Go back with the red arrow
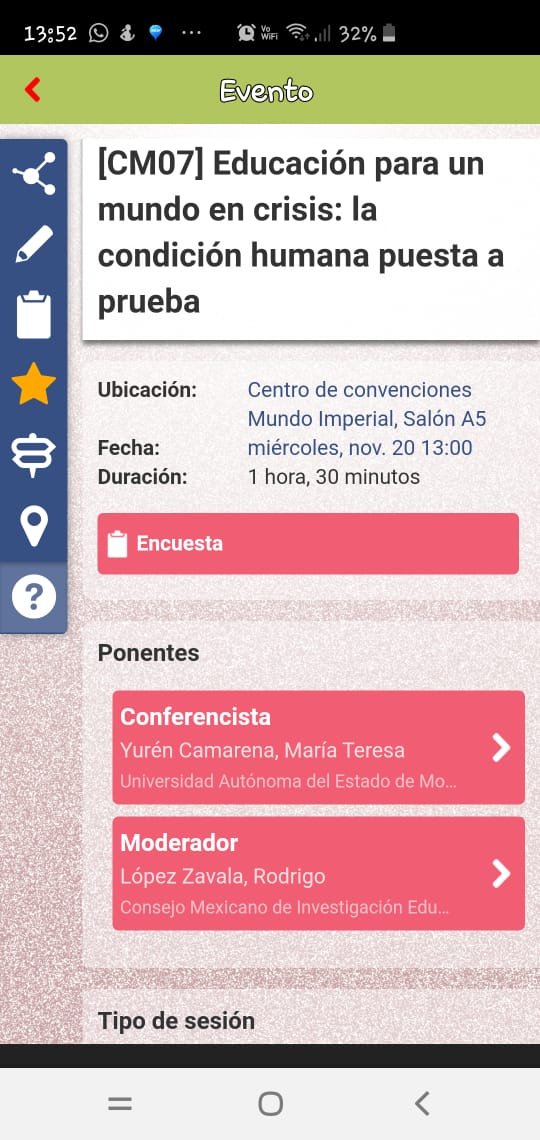 (x=33, y=90)
